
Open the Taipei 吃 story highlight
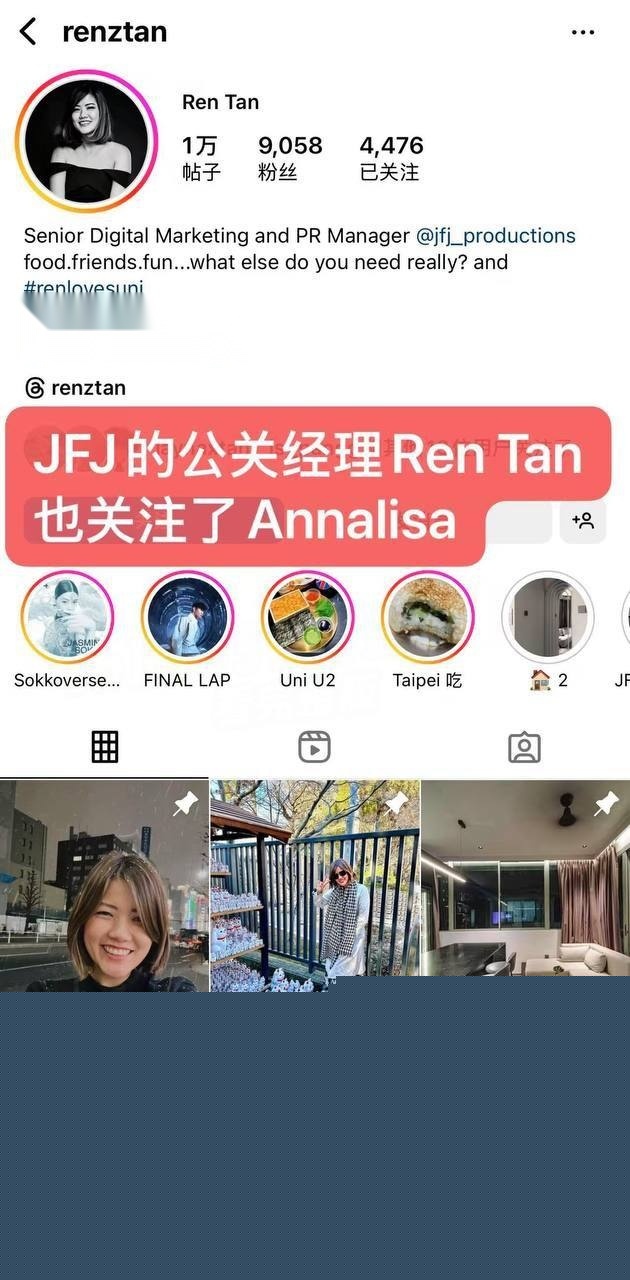point(427,618)
